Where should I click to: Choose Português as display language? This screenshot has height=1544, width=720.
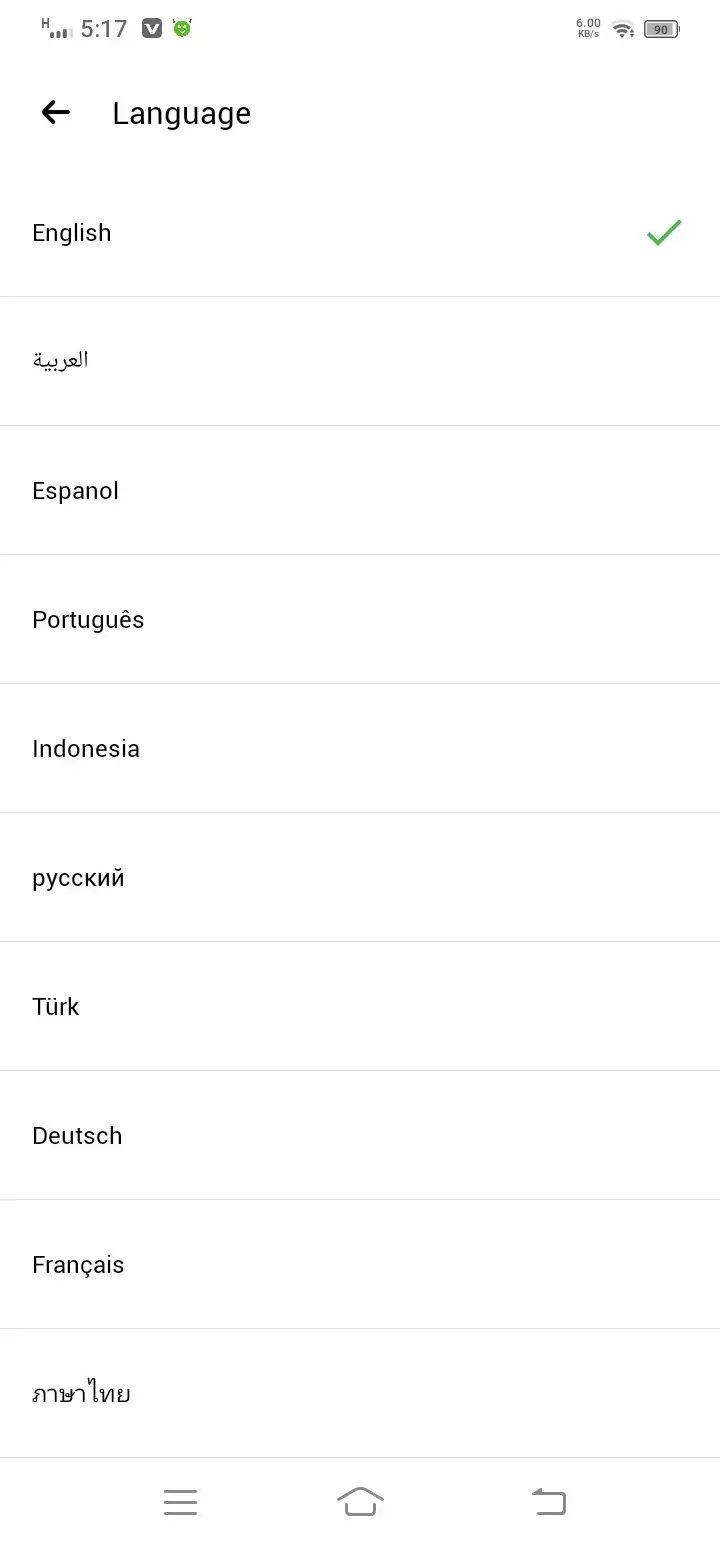(88, 619)
